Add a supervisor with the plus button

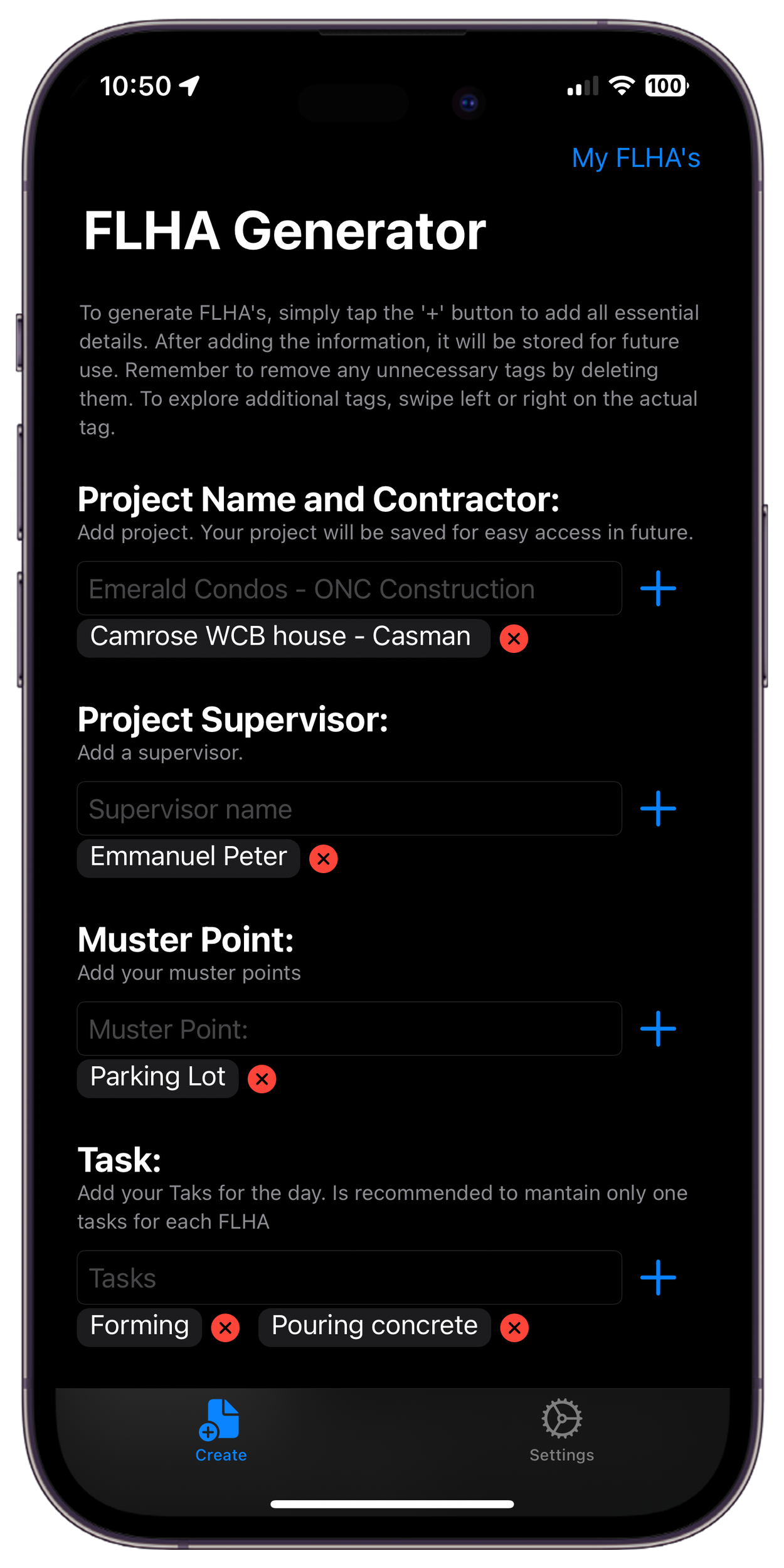pyautogui.click(x=658, y=808)
